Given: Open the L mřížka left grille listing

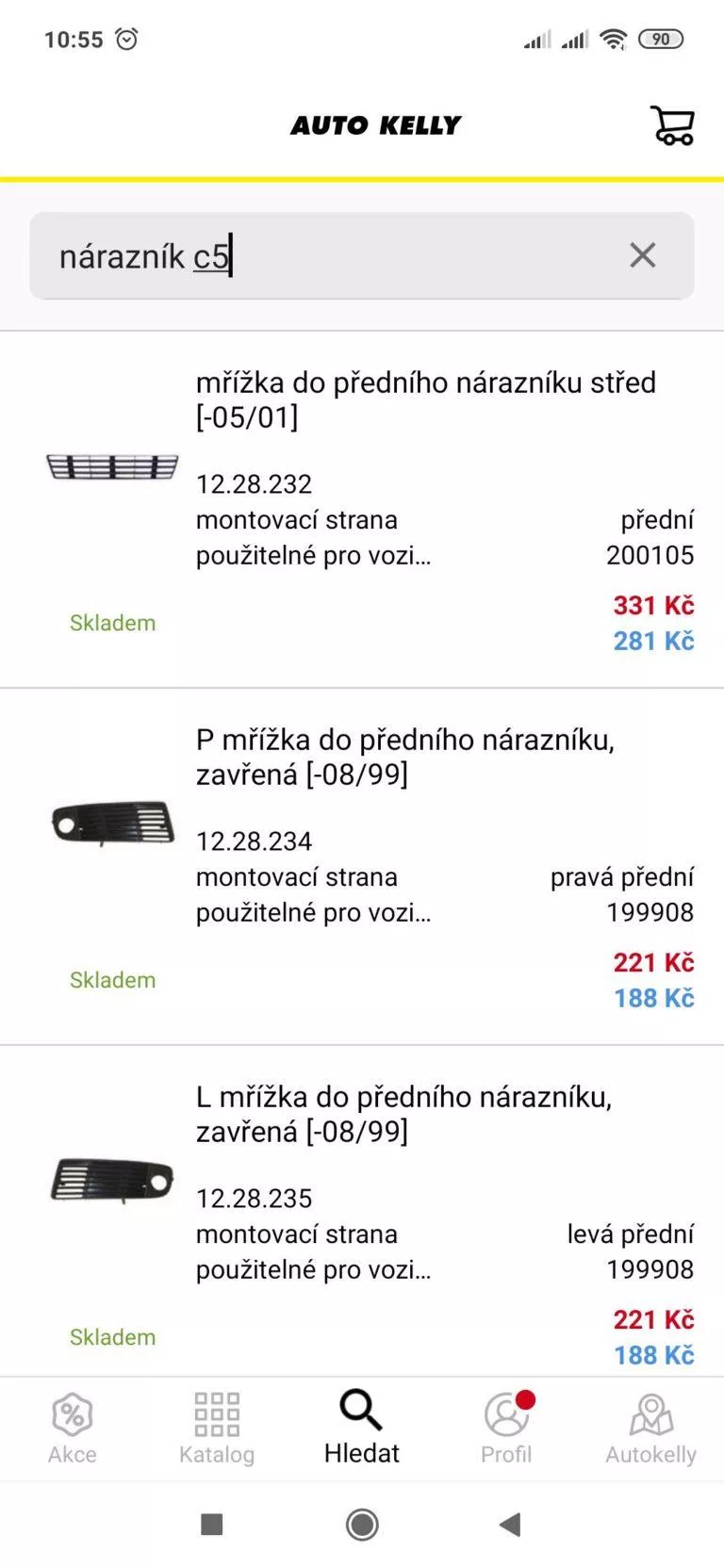Looking at the screenshot, I should pos(403,1114).
